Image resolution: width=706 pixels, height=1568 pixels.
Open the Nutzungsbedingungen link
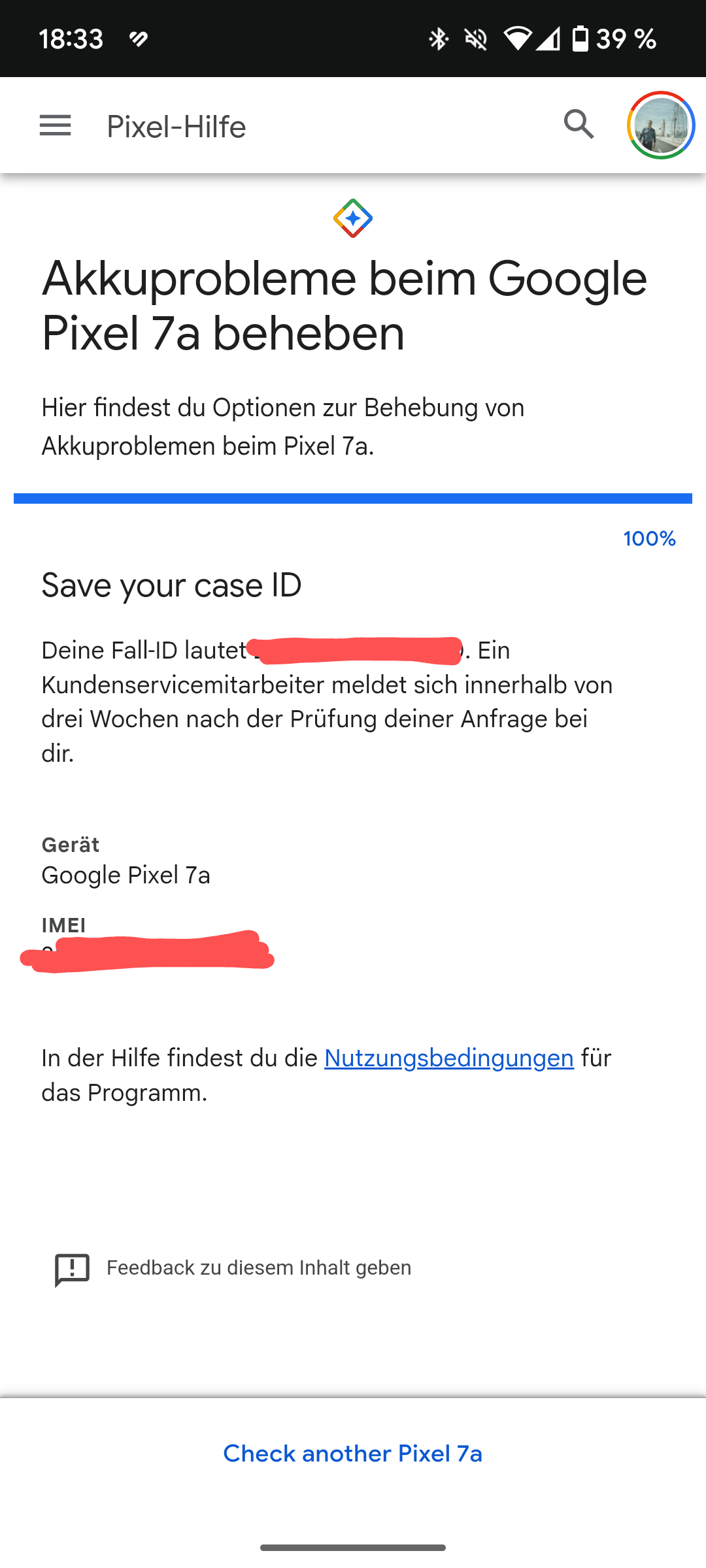[x=448, y=1058]
